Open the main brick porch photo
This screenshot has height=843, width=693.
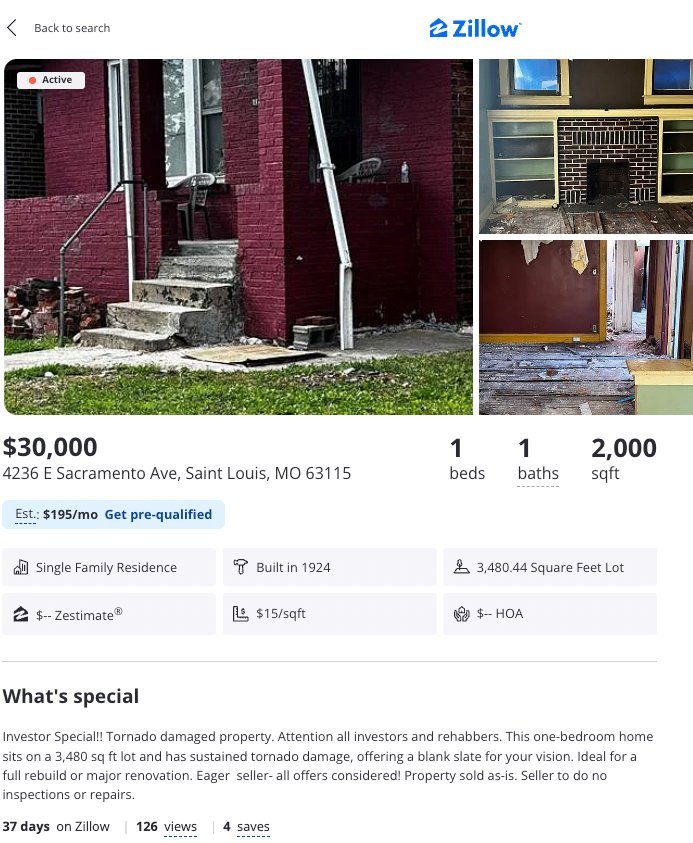(238, 236)
